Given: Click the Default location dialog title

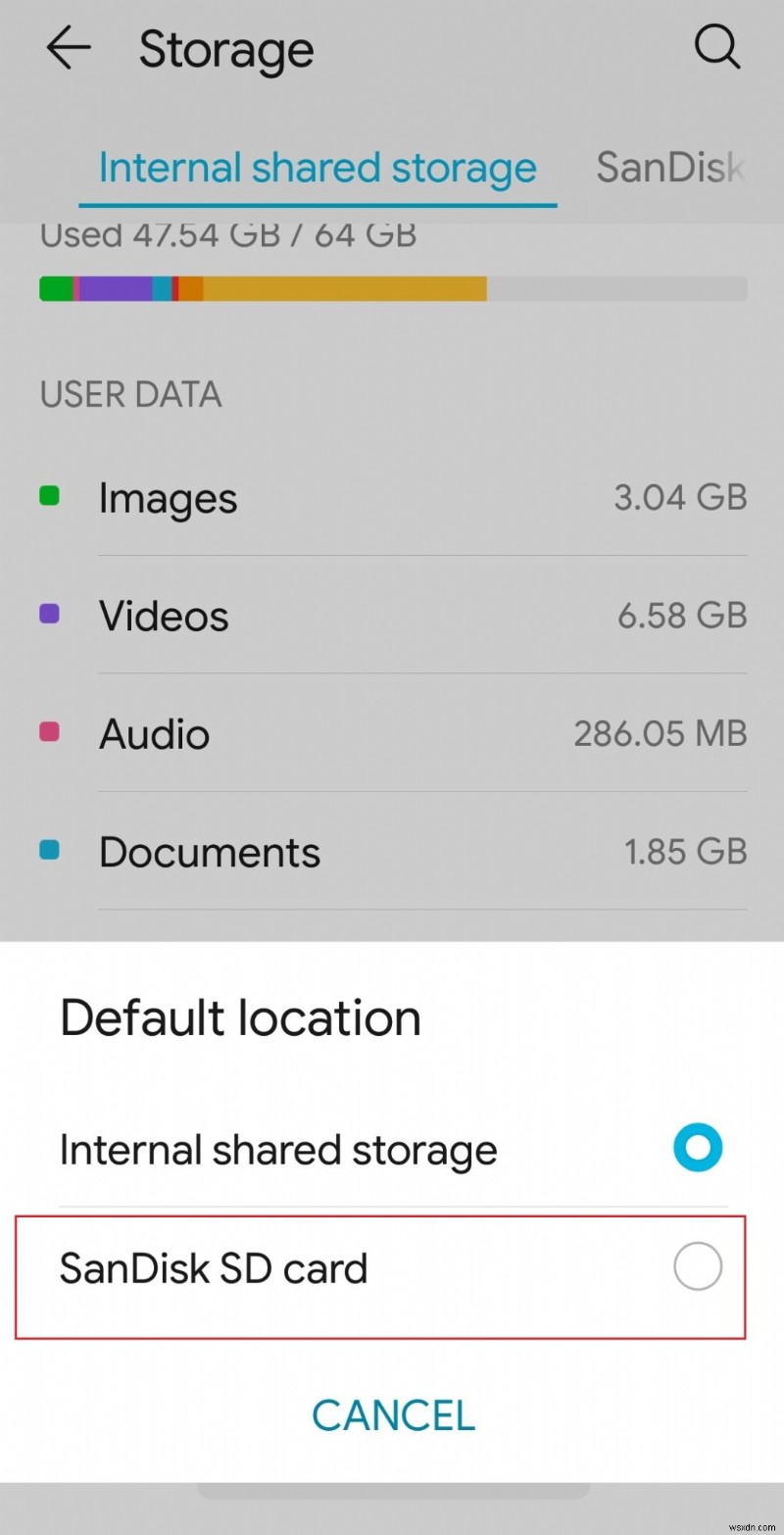Looking at the screenshot, I should click(x=240, y=1016).
